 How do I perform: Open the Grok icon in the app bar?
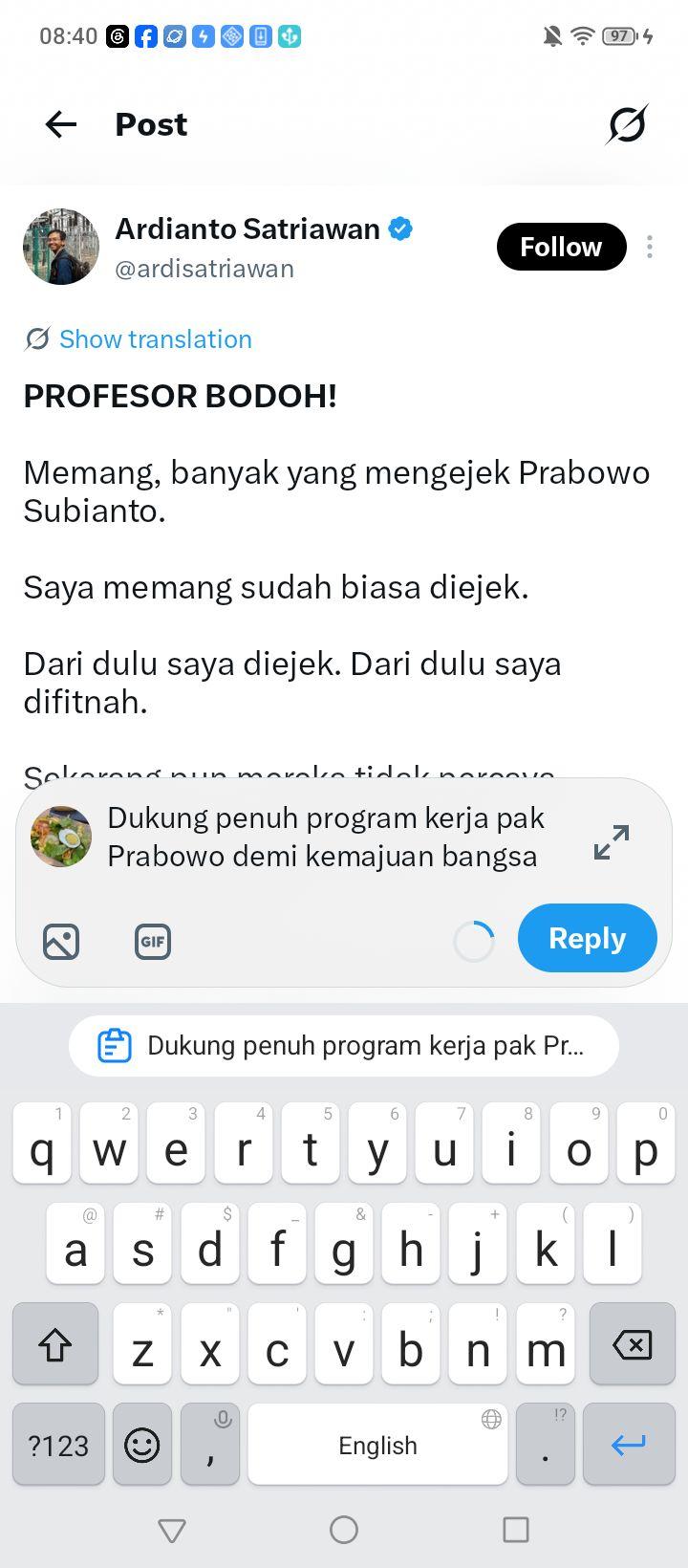627,124
